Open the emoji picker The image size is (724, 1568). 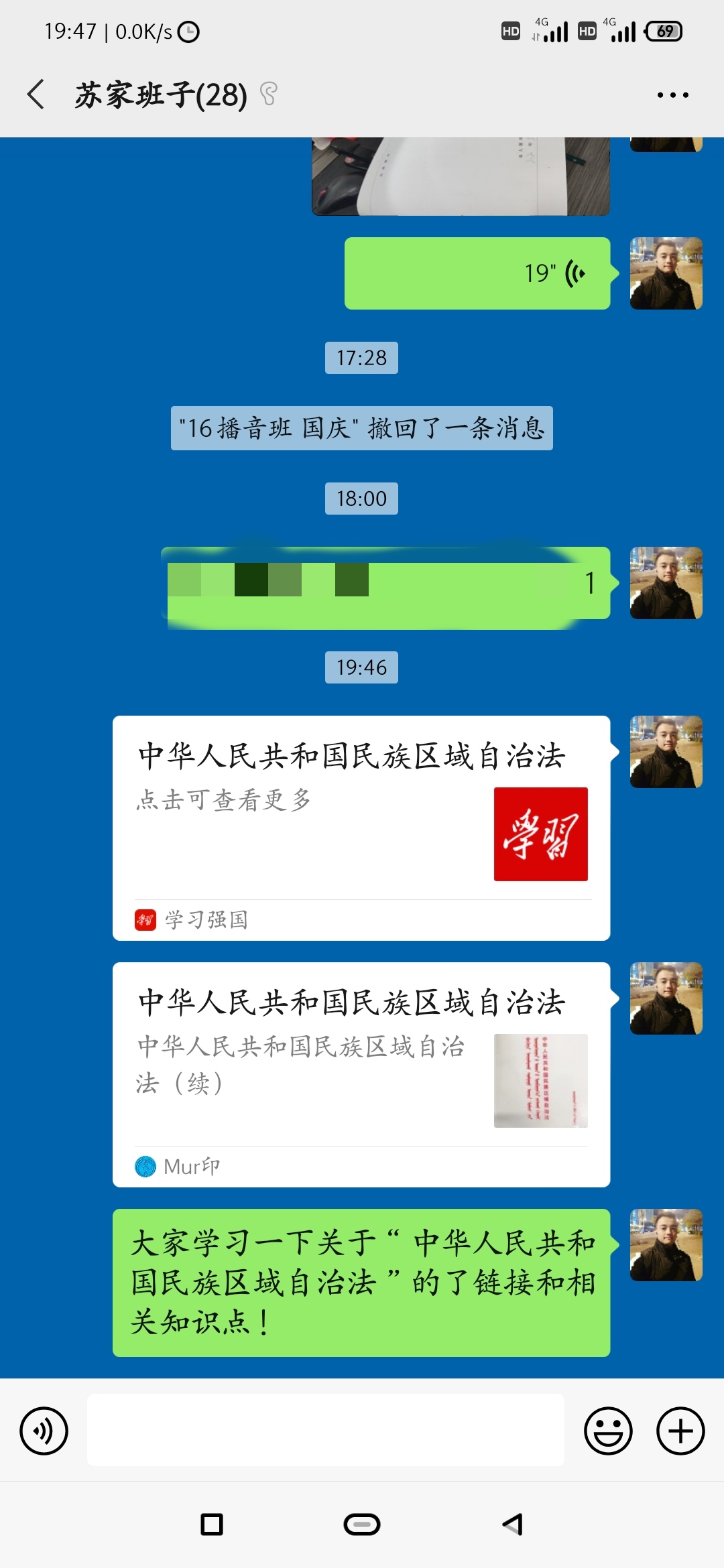(x=608, y=1431)
